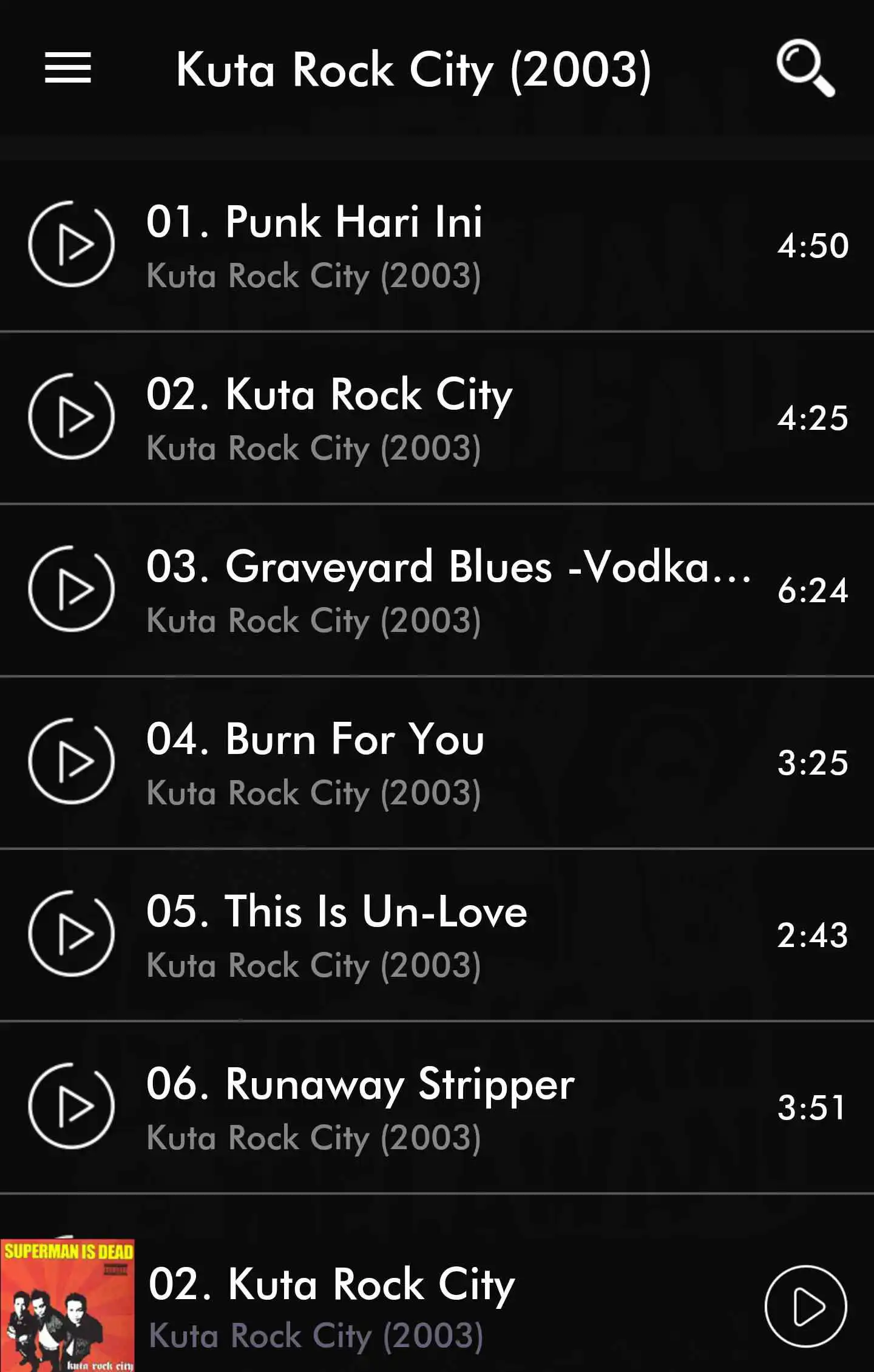This screenshot has height=1372, width=874.
Task: Select track 03. Graveyard Blues
Action: pyautogui.click(x=72, y=589)
